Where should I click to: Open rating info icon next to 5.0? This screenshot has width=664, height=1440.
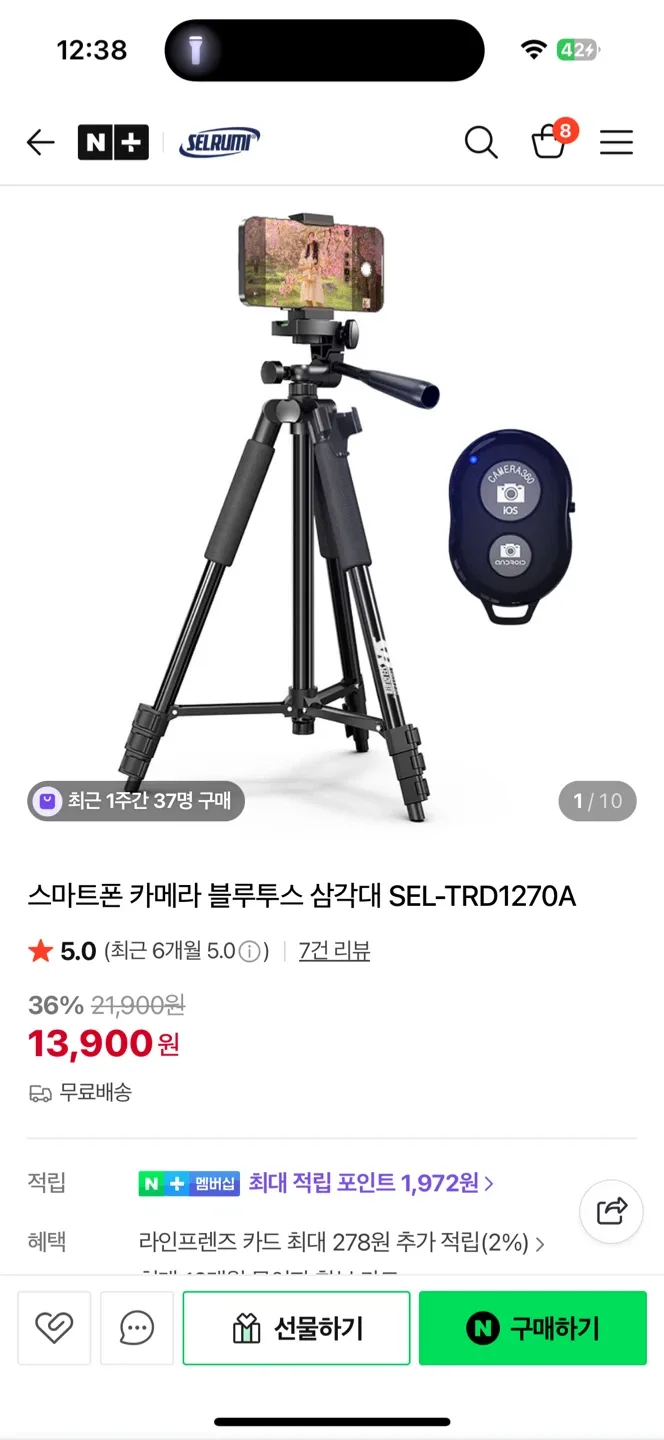point(250,951)
